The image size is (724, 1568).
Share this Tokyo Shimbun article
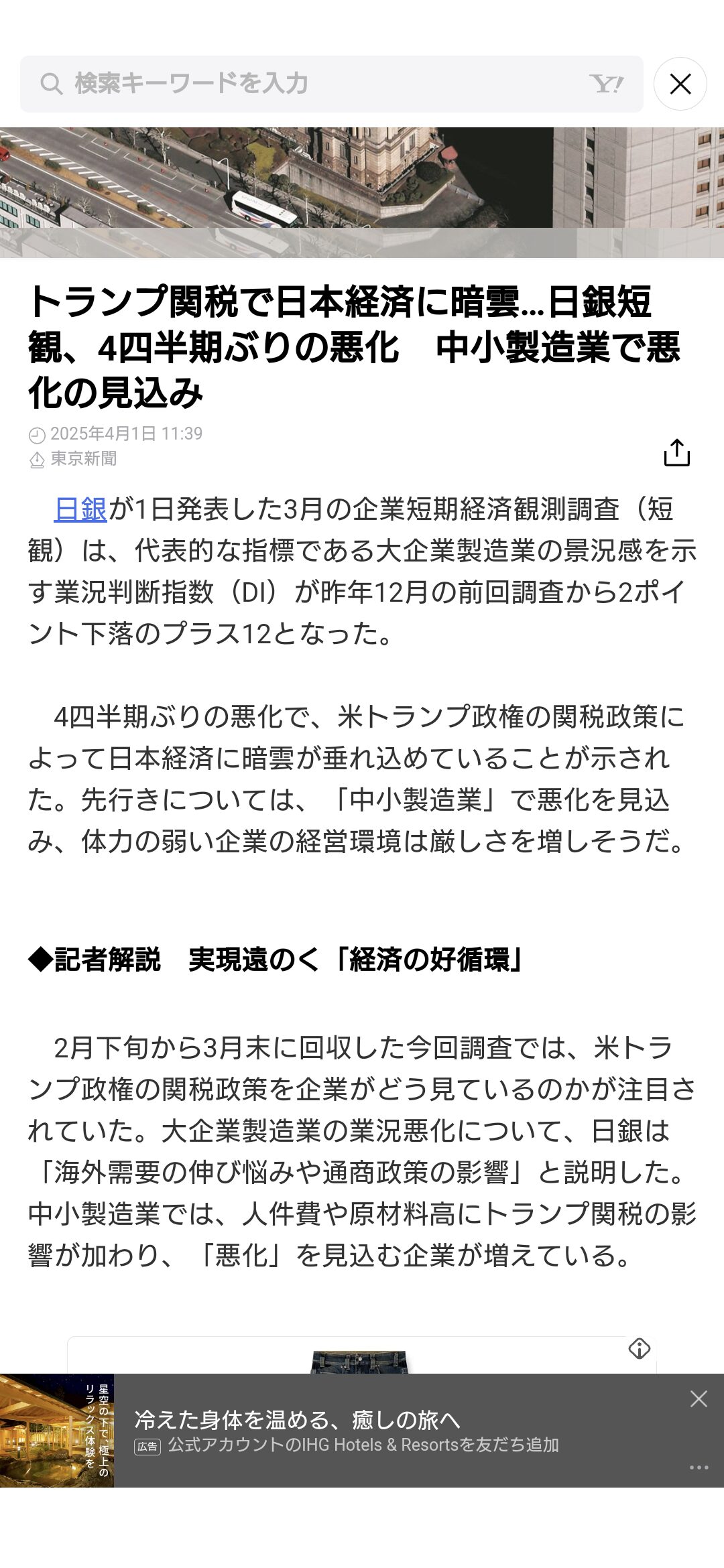point(676,452)
